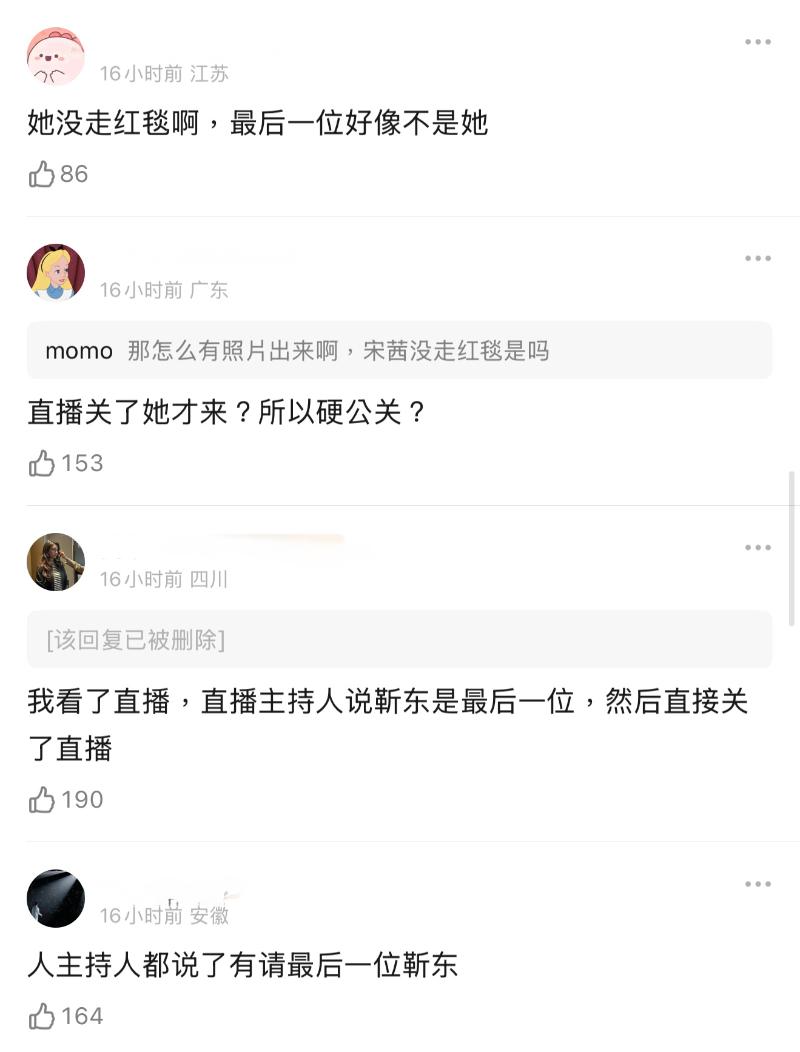Open overflow menu on the 广东 comment
Viewport: 800px width, 1052px height.
coord(757,259)
